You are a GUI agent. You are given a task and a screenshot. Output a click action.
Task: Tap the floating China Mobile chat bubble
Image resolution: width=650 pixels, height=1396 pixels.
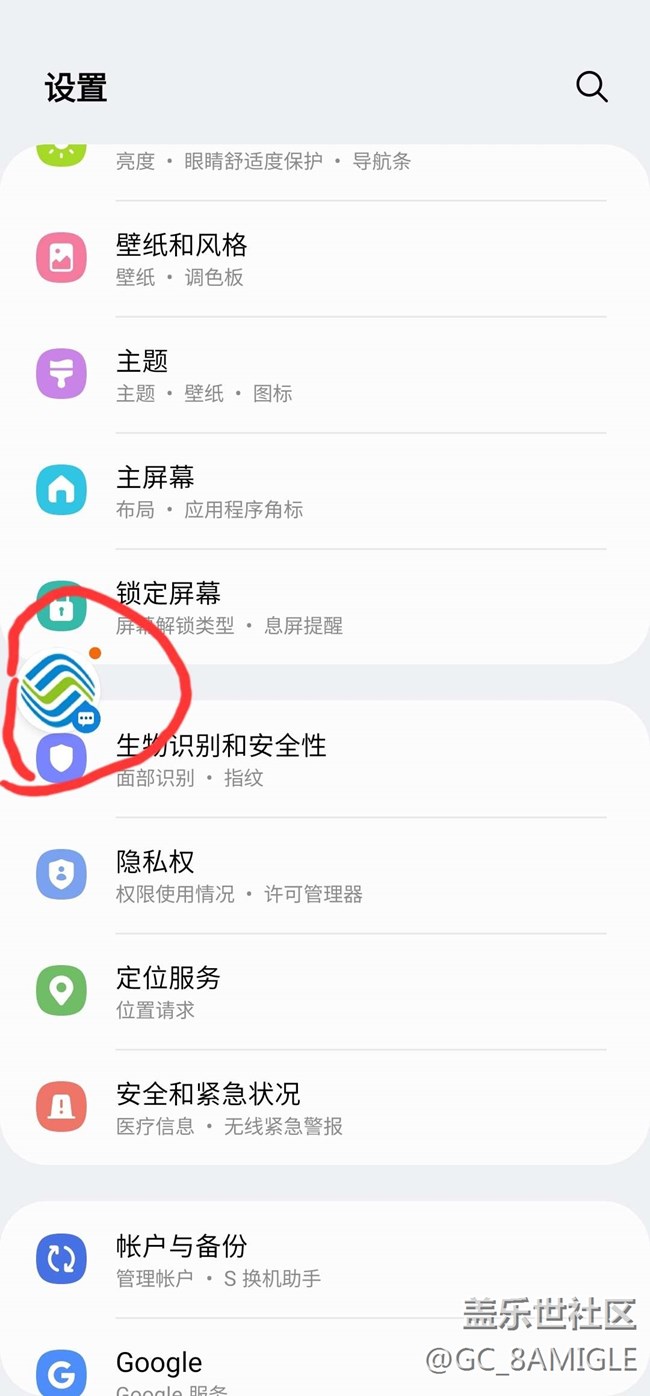click(x=59, y=689)
